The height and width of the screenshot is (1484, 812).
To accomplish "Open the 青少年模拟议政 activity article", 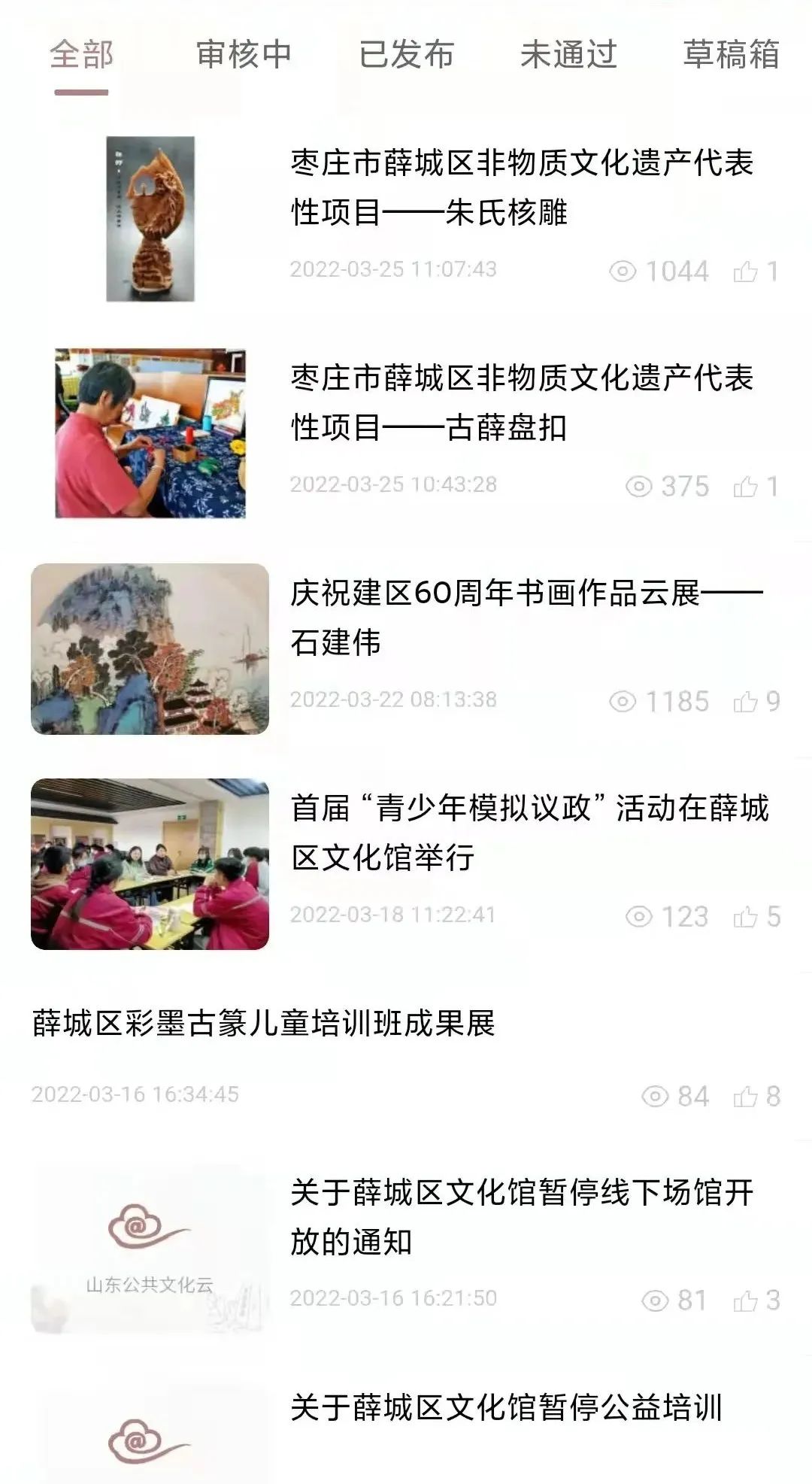I will (529, 833).
